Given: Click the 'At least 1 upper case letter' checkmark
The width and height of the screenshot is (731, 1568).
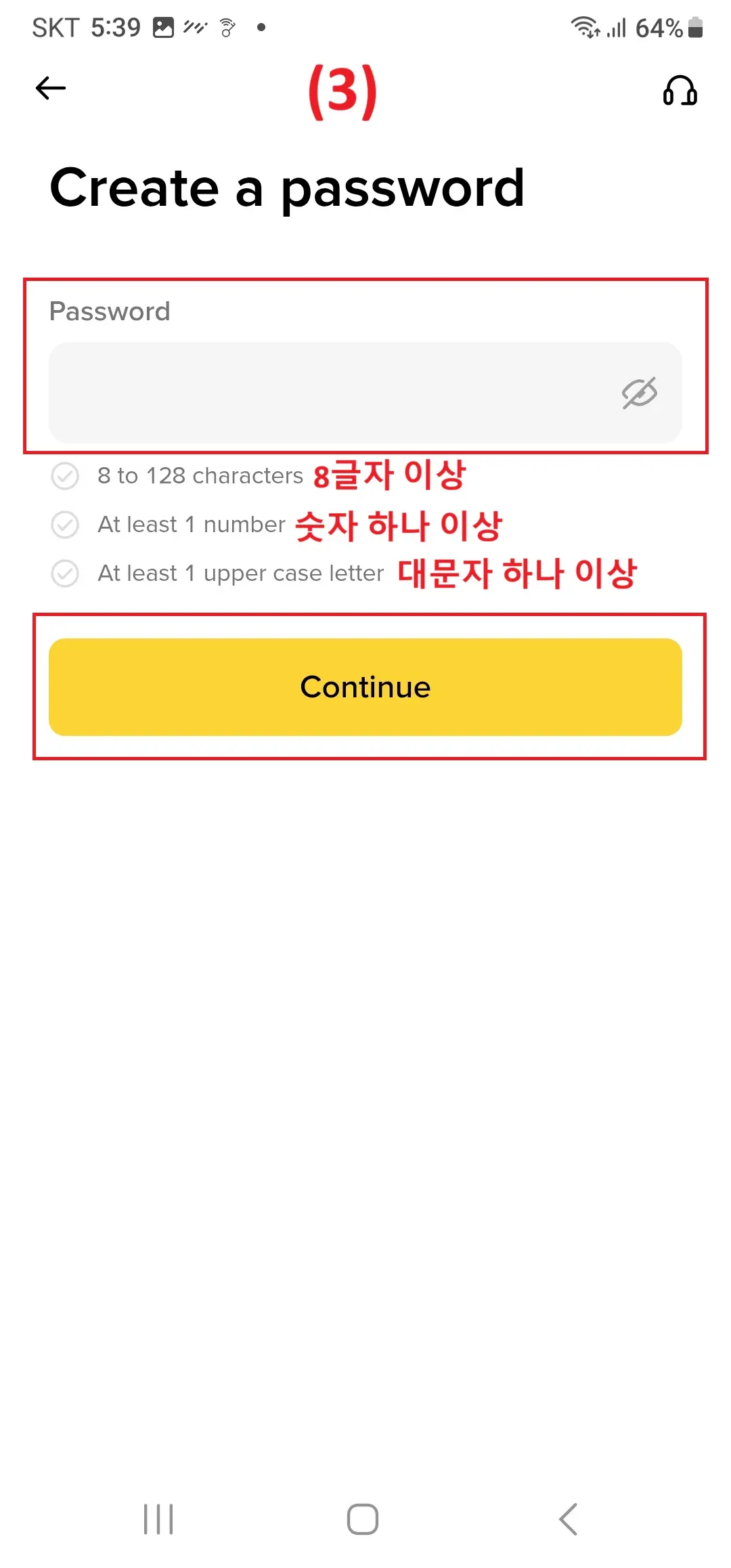Looking at the screenshot, I should tap(65, 573).
